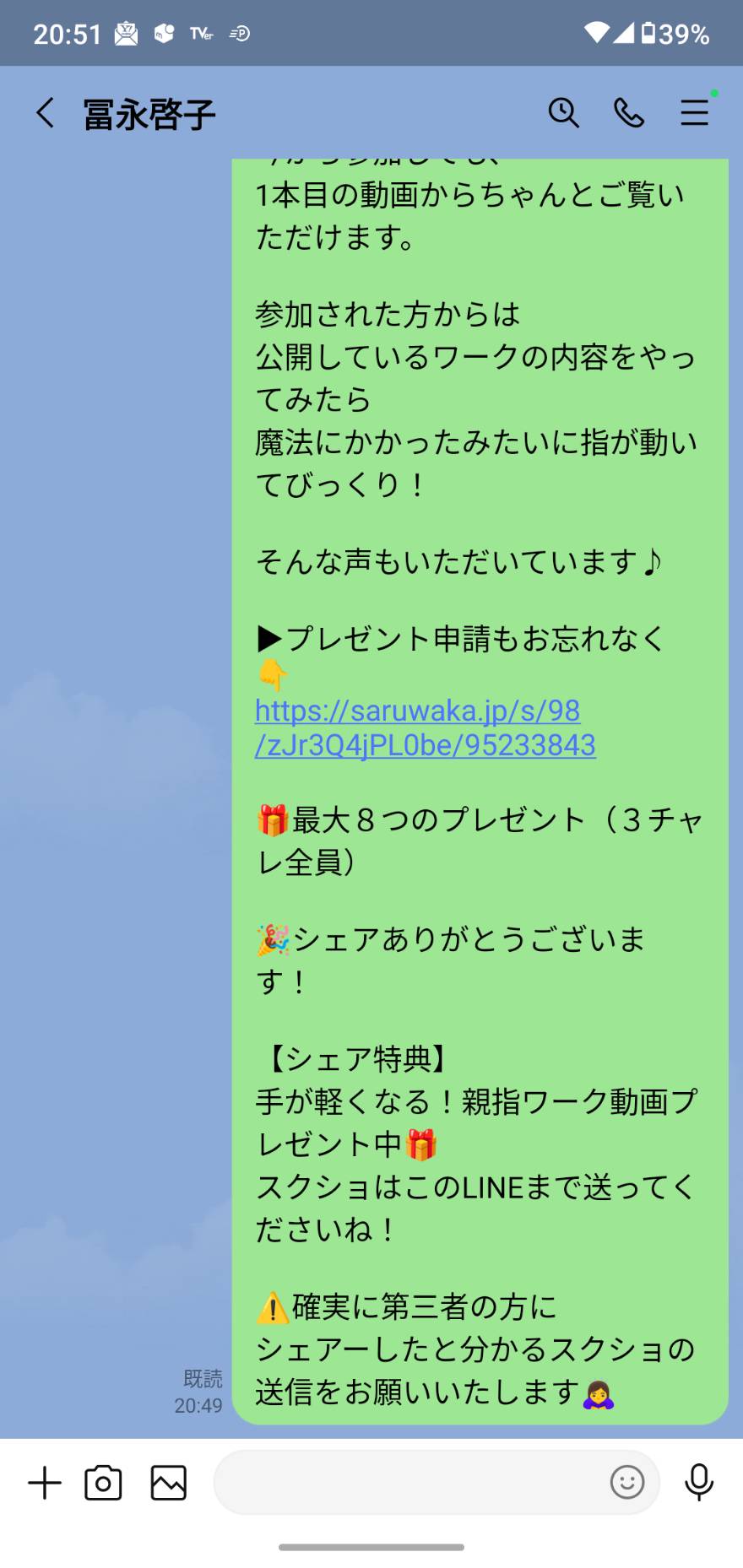This screenshot has height=1568, width=743.
Task: Record a voice message with the microphone
Action: (x=699, y=1483)
